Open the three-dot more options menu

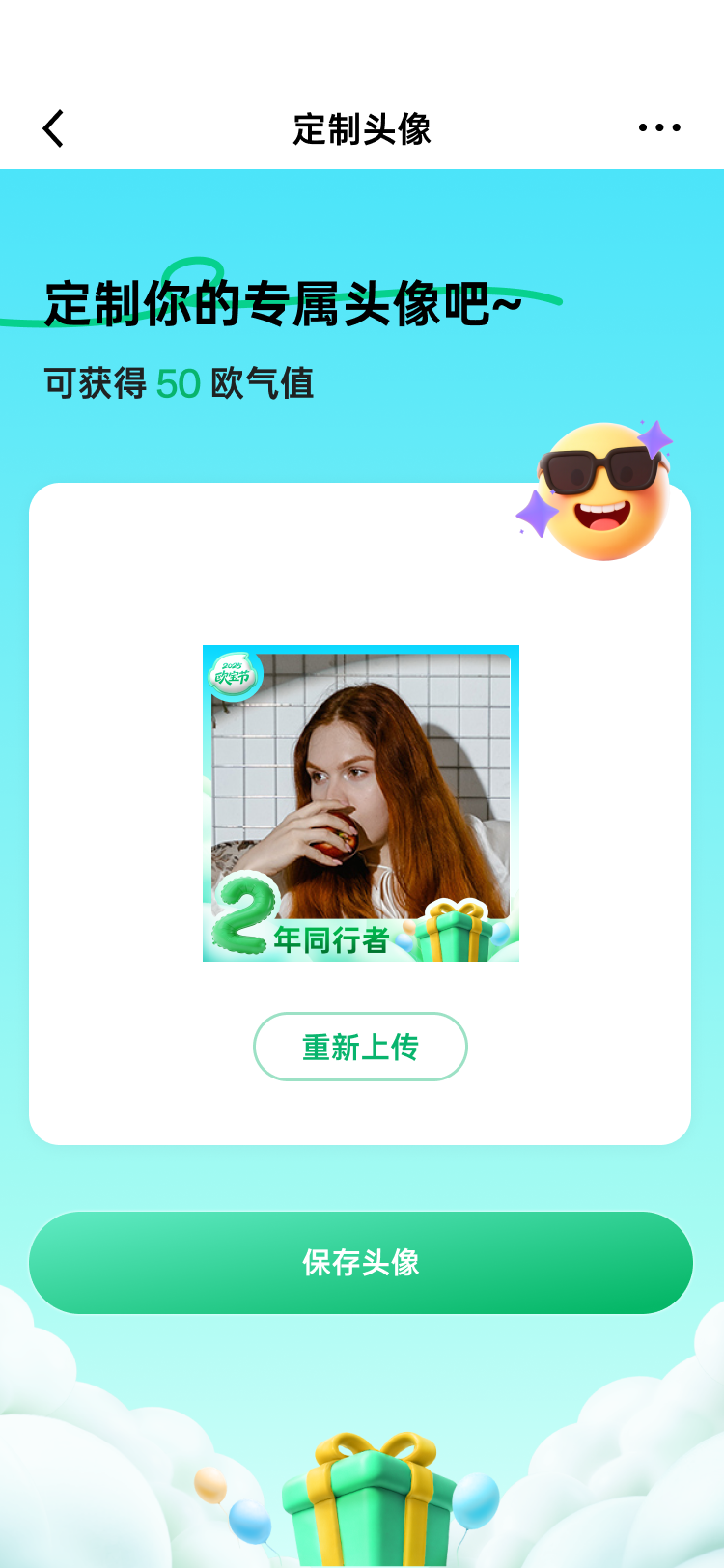(659, 127)
